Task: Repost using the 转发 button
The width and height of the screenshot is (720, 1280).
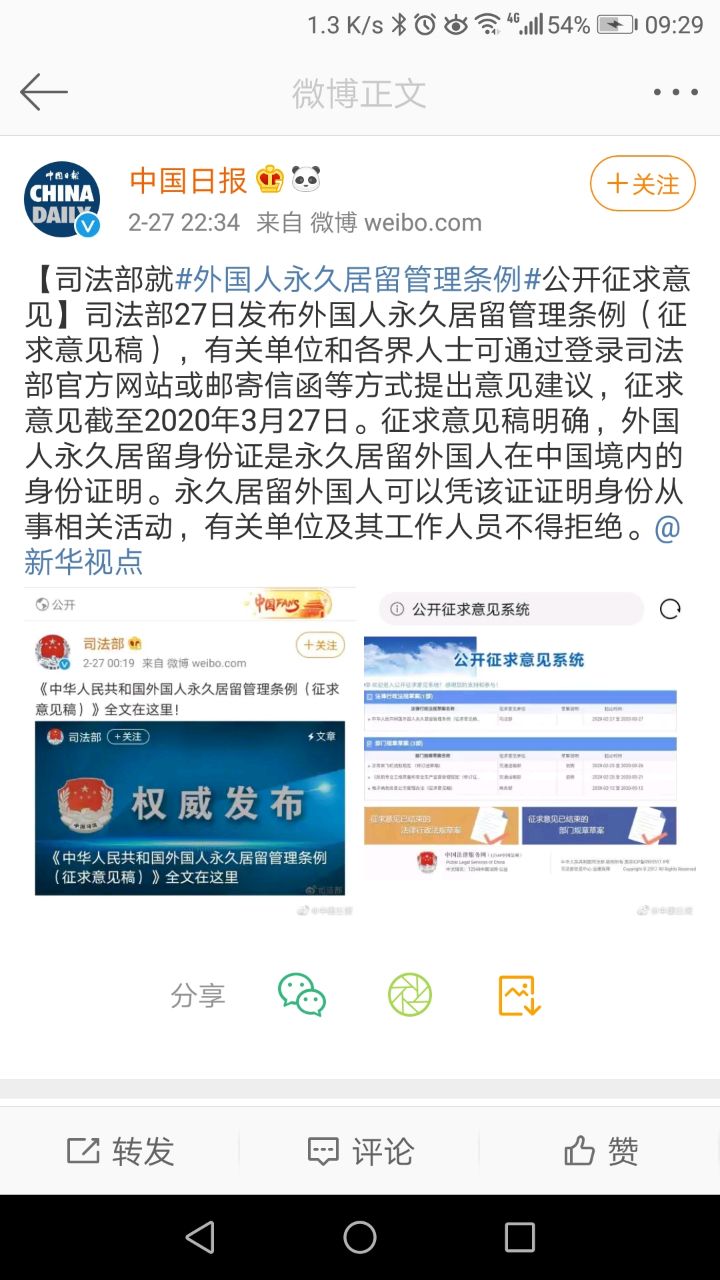Action: point(120,1151)
